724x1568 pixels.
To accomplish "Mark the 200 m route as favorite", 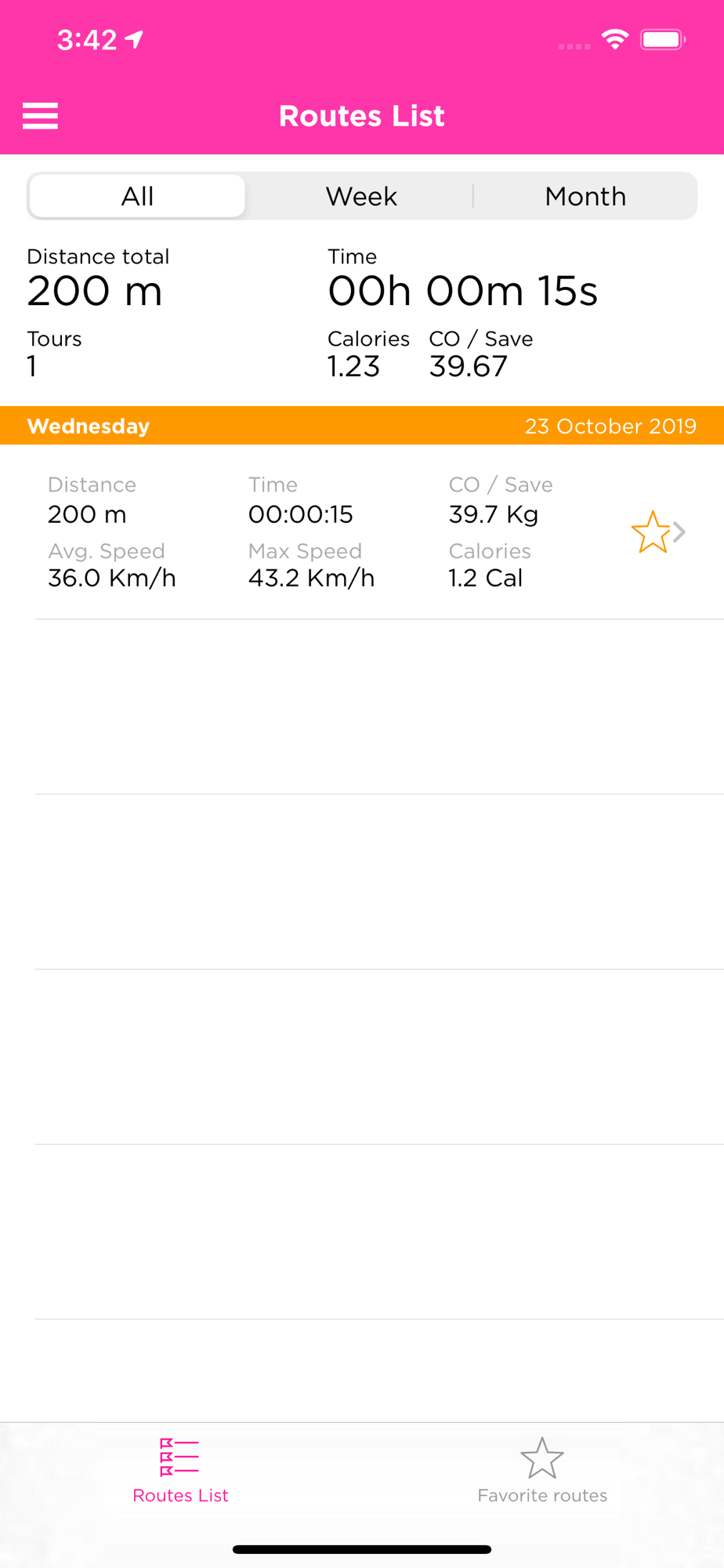I will (x=650, y=532).
